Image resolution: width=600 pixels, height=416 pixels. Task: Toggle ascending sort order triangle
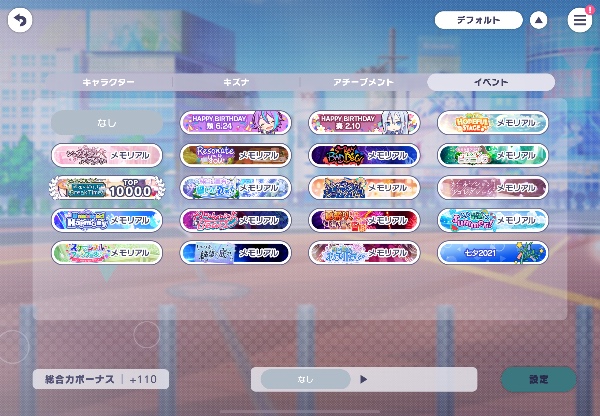pyautogui.click(x=538, y=20)
